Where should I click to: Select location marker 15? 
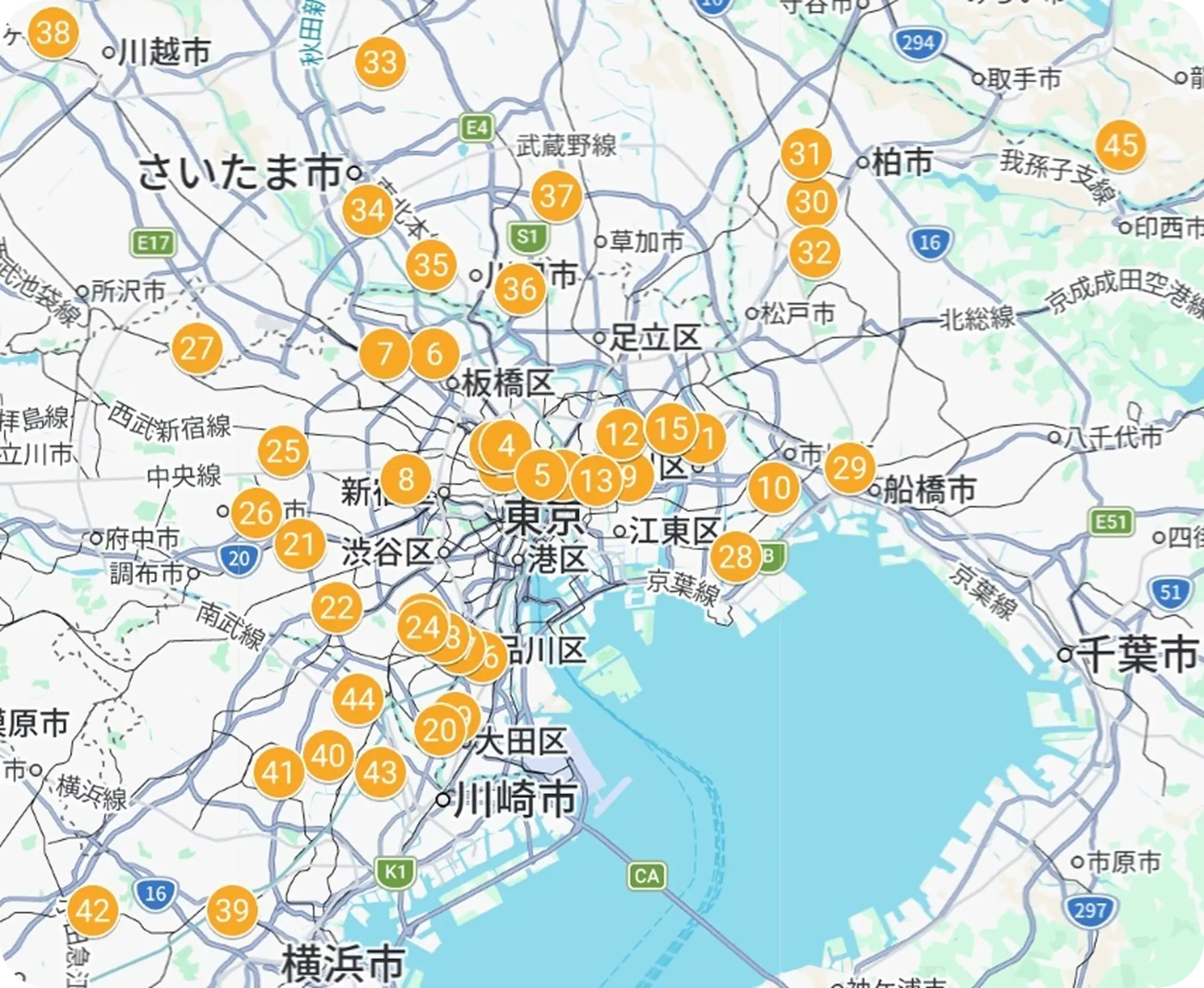pos(671,428)
